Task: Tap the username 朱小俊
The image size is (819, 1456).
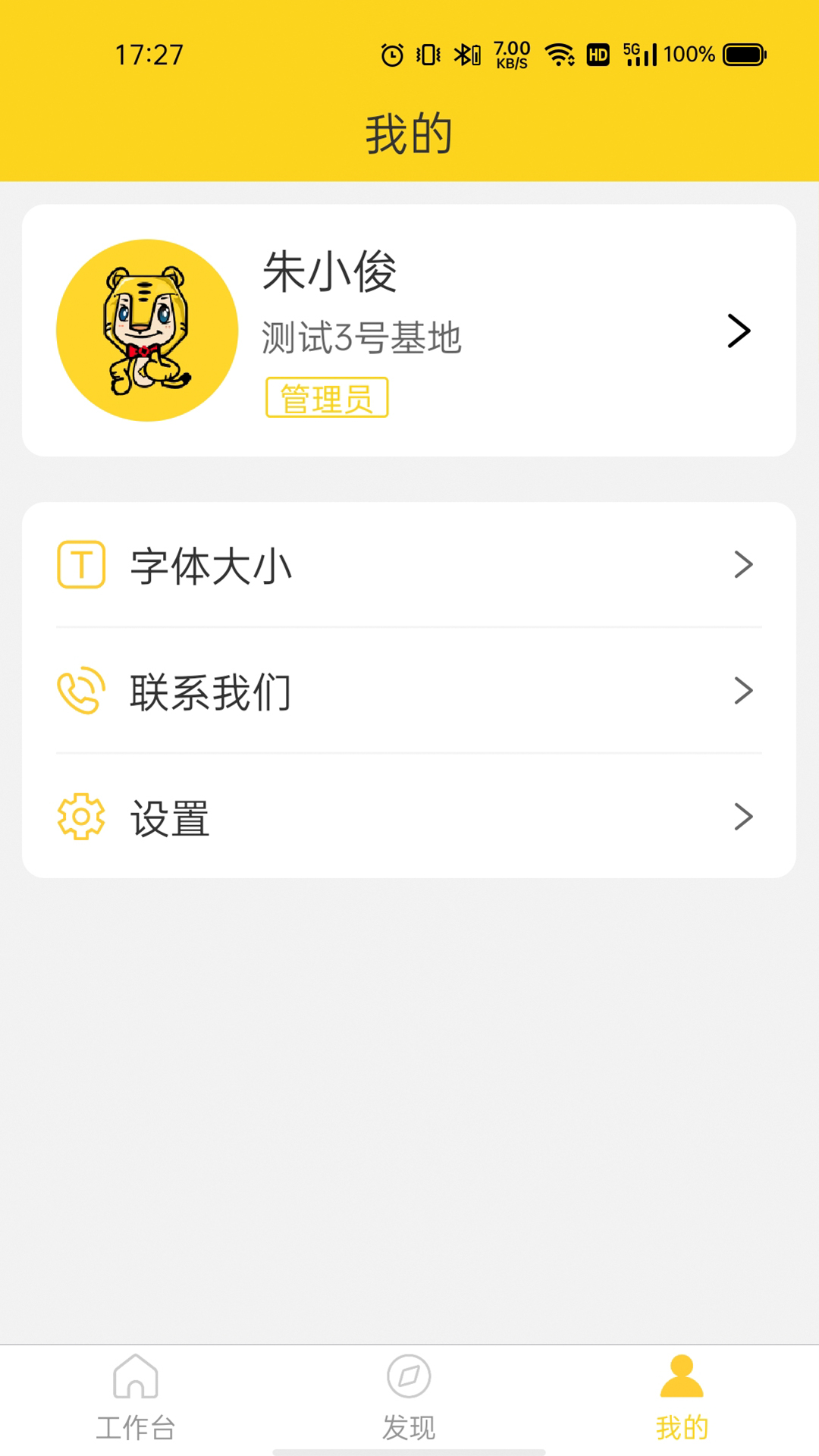Action: click(x=329, y=273)
